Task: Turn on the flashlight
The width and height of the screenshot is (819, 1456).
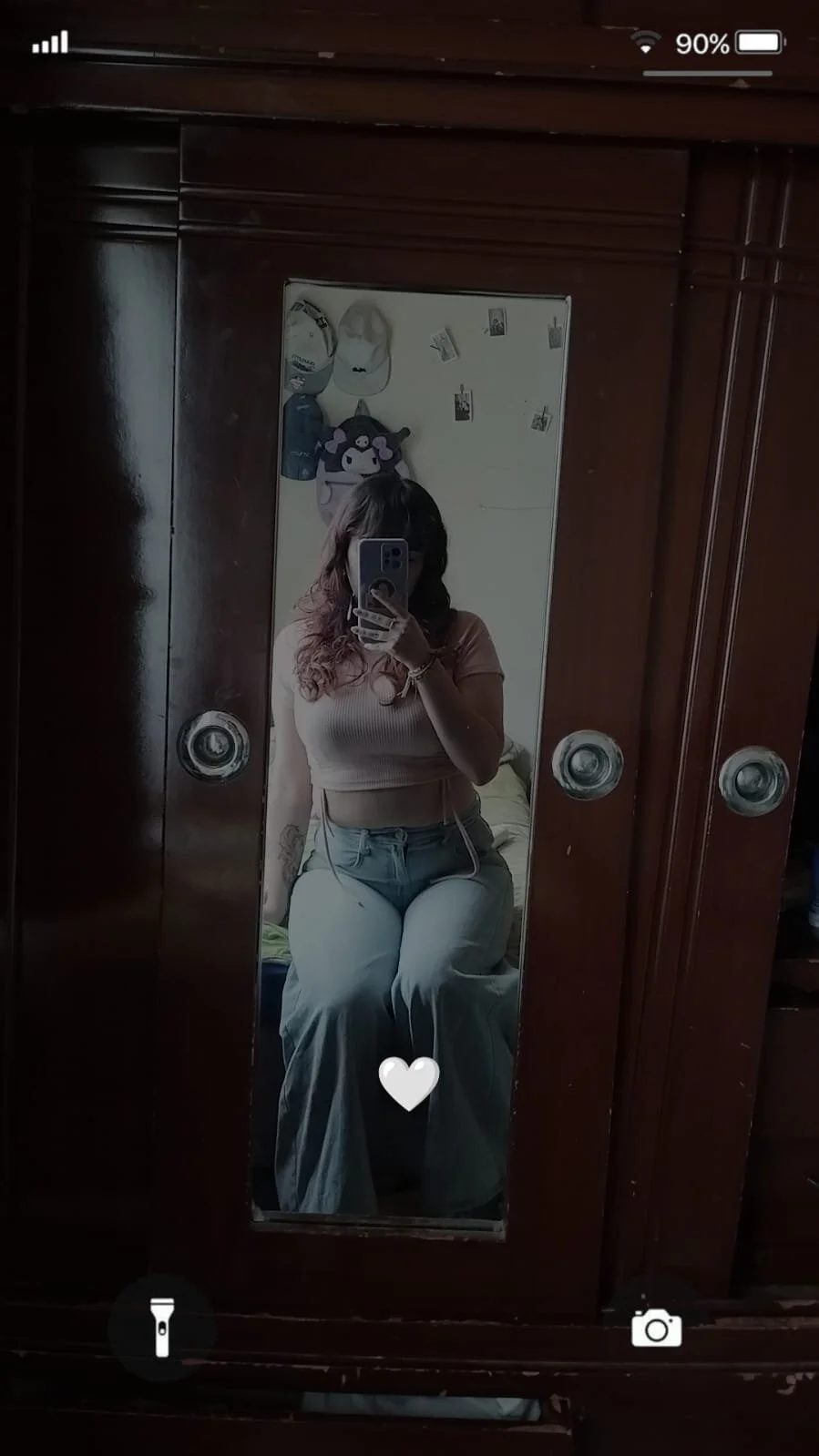Action: pyautogui.click(x=161, y=1328)
